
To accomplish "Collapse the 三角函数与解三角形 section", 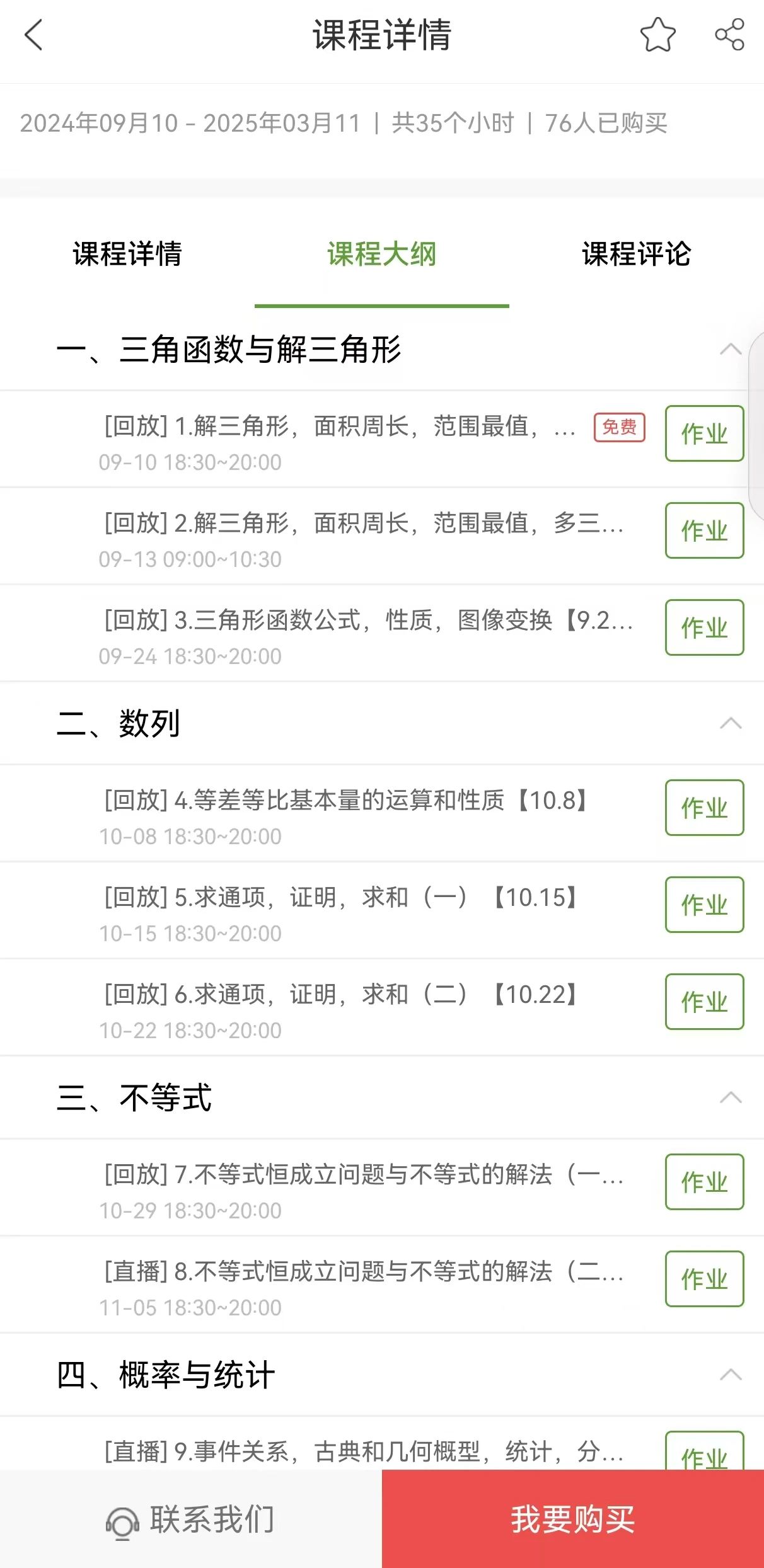I will pyautogui.click(x=731, y=350).
